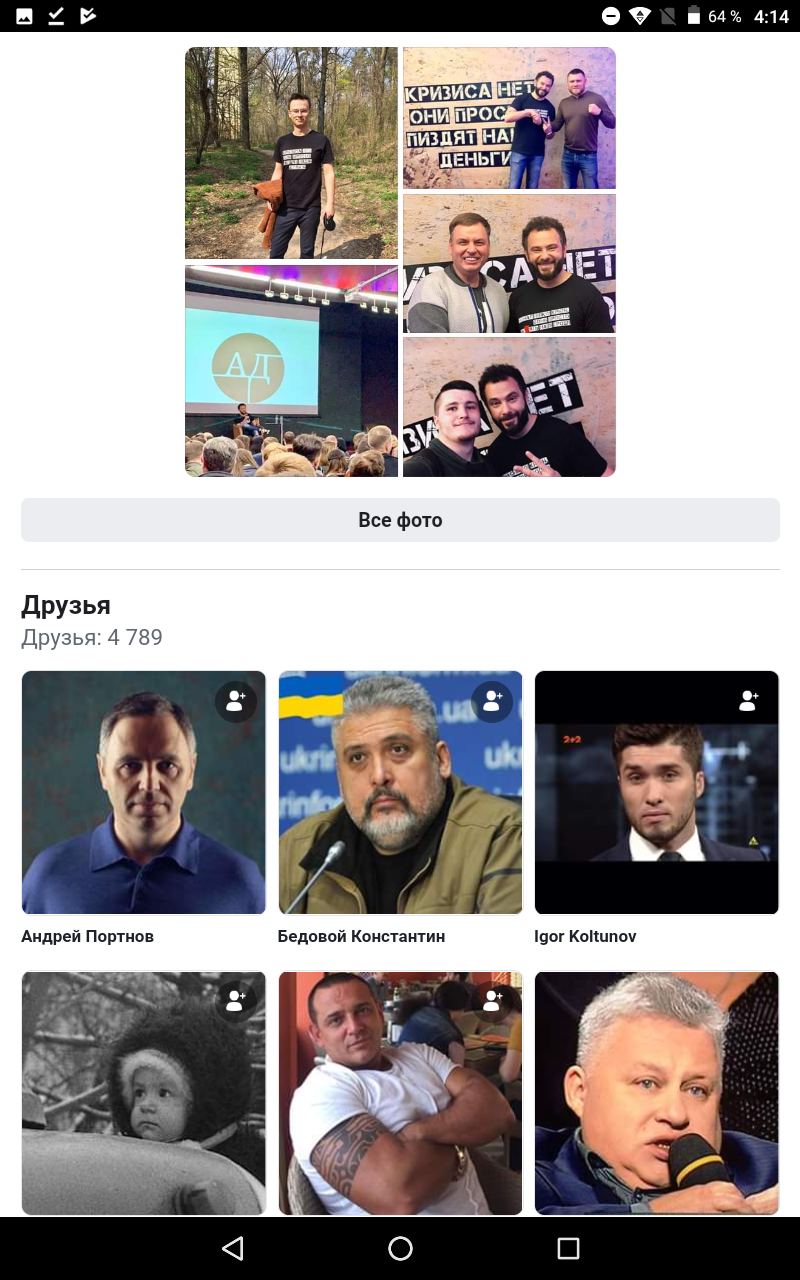This screenshot has width=800, height=1280.
Task: Open Андрей Портнов's profile card
Action: (143, 792)
